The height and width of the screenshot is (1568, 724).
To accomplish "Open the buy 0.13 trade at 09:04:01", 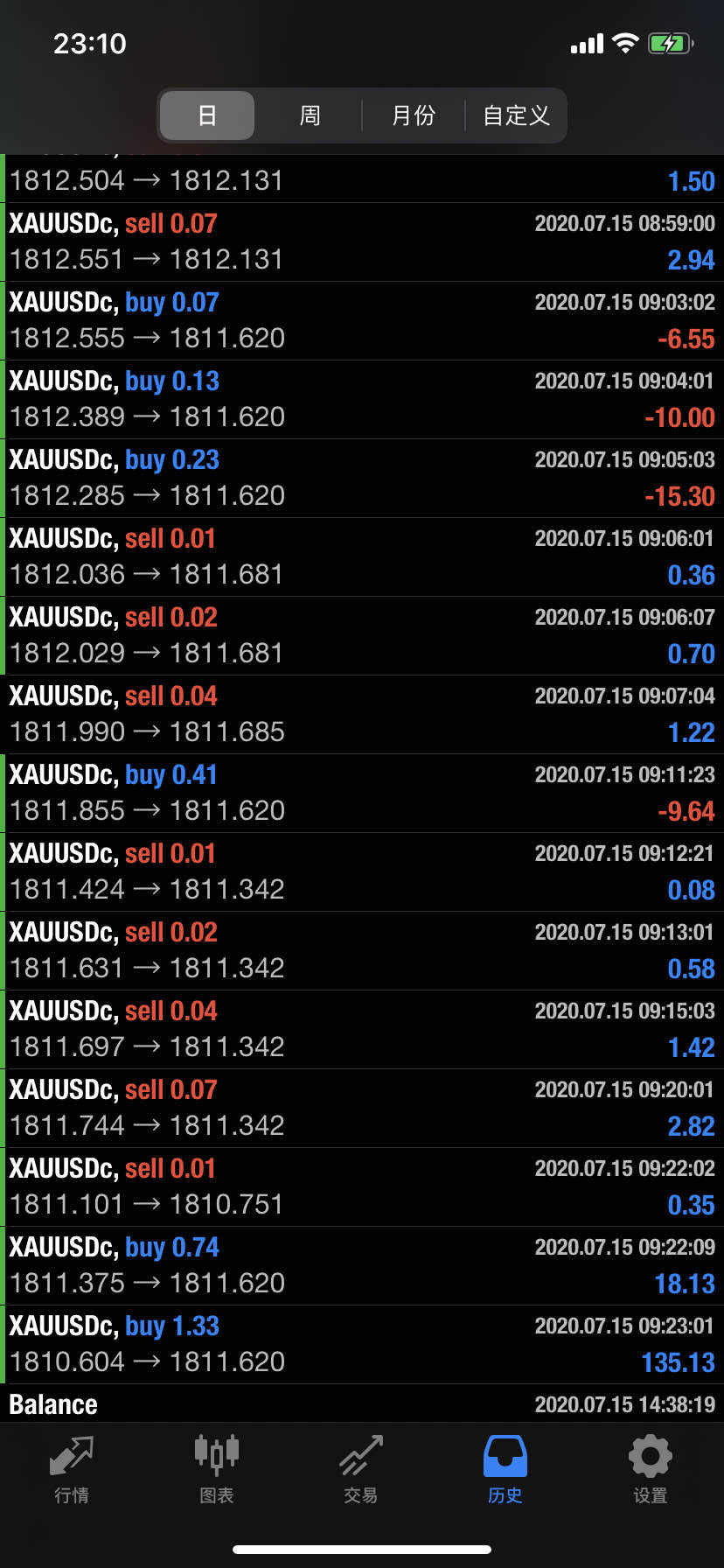I will pos(362,399).
